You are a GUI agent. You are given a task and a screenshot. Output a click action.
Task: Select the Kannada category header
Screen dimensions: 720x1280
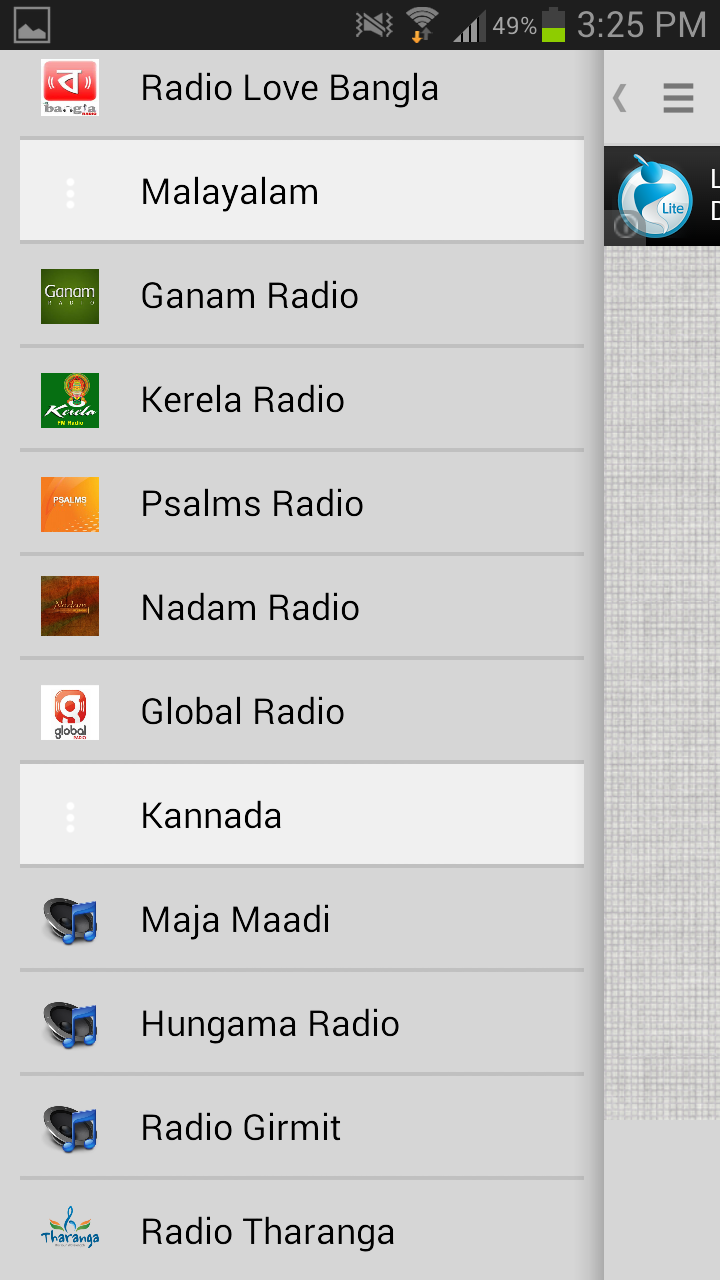click(301, 816)
